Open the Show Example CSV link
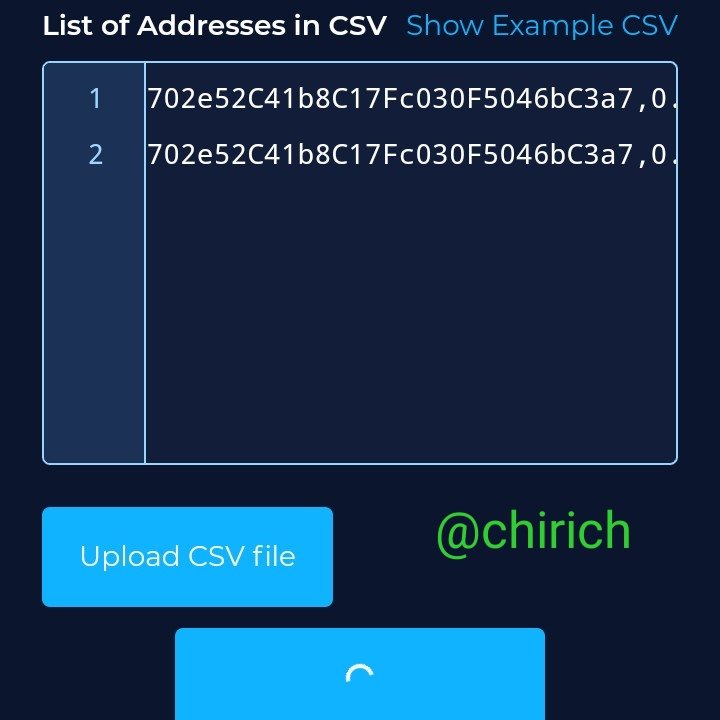 click(x=541, y=26)
